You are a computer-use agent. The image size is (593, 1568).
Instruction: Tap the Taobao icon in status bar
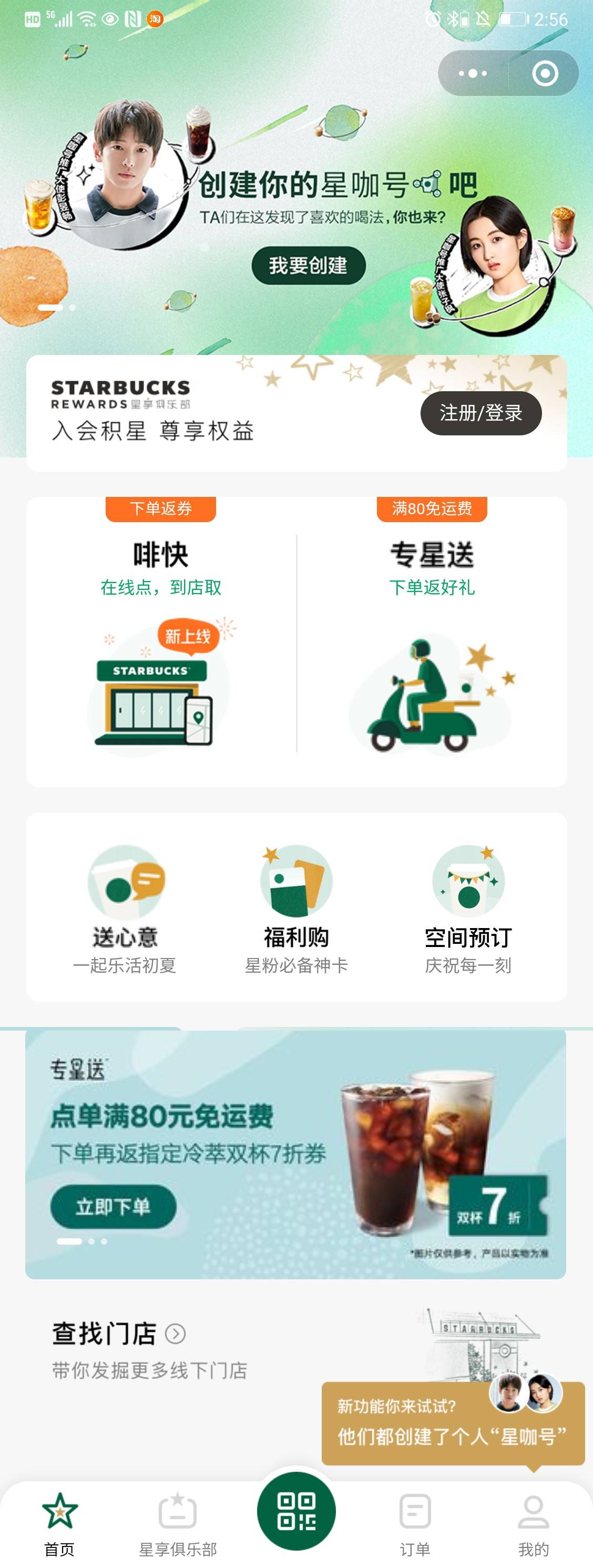click(156, 19)
